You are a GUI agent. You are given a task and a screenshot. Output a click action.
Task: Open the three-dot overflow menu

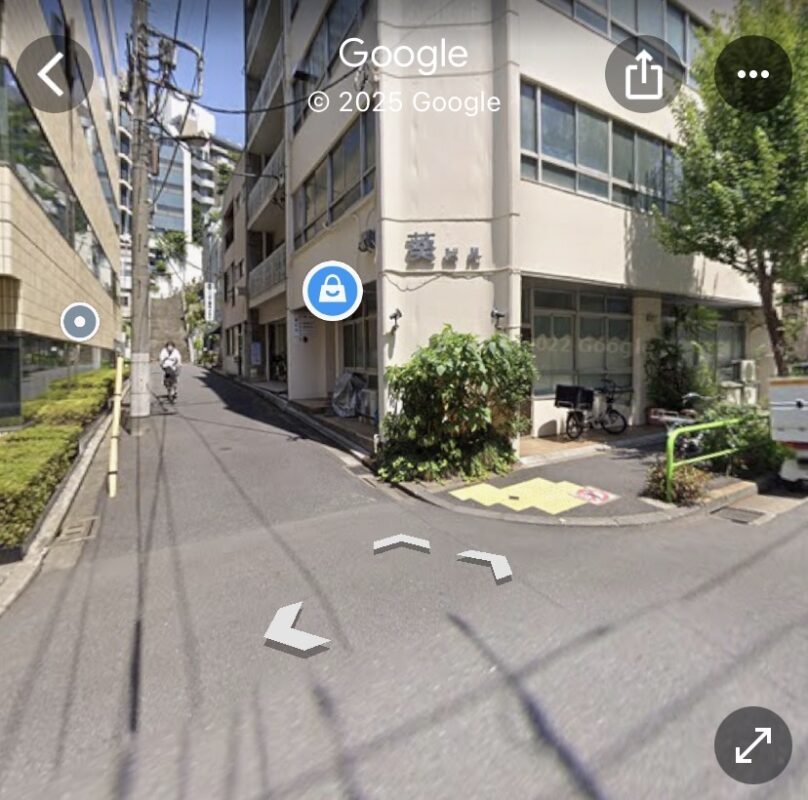click(753, 74)
